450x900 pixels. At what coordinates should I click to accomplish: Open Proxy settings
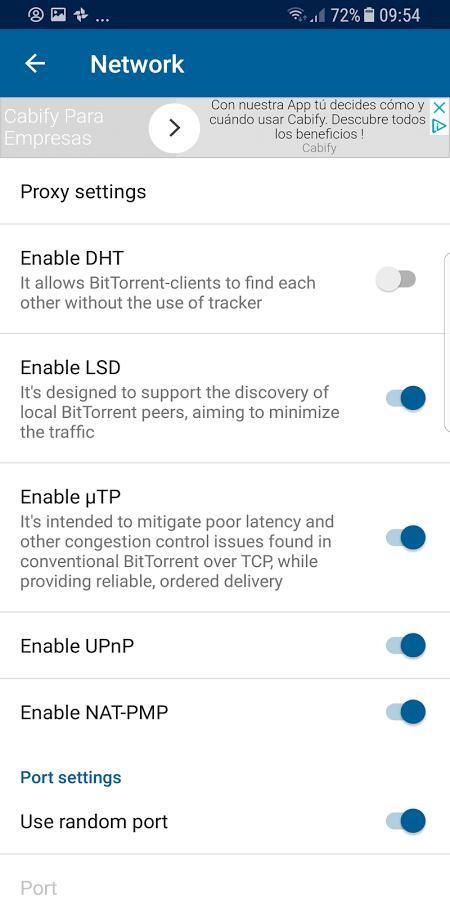pos(225,191)
